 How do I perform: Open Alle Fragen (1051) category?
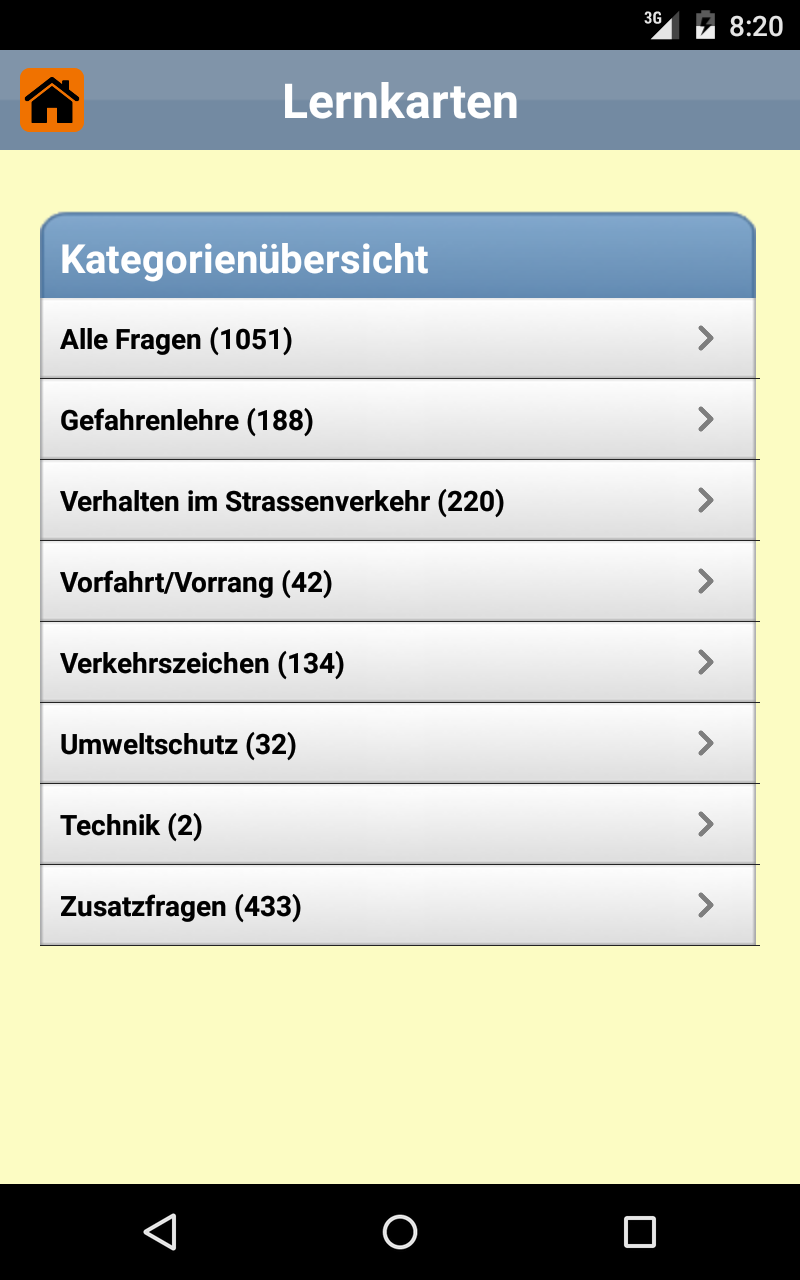point(398,339)
